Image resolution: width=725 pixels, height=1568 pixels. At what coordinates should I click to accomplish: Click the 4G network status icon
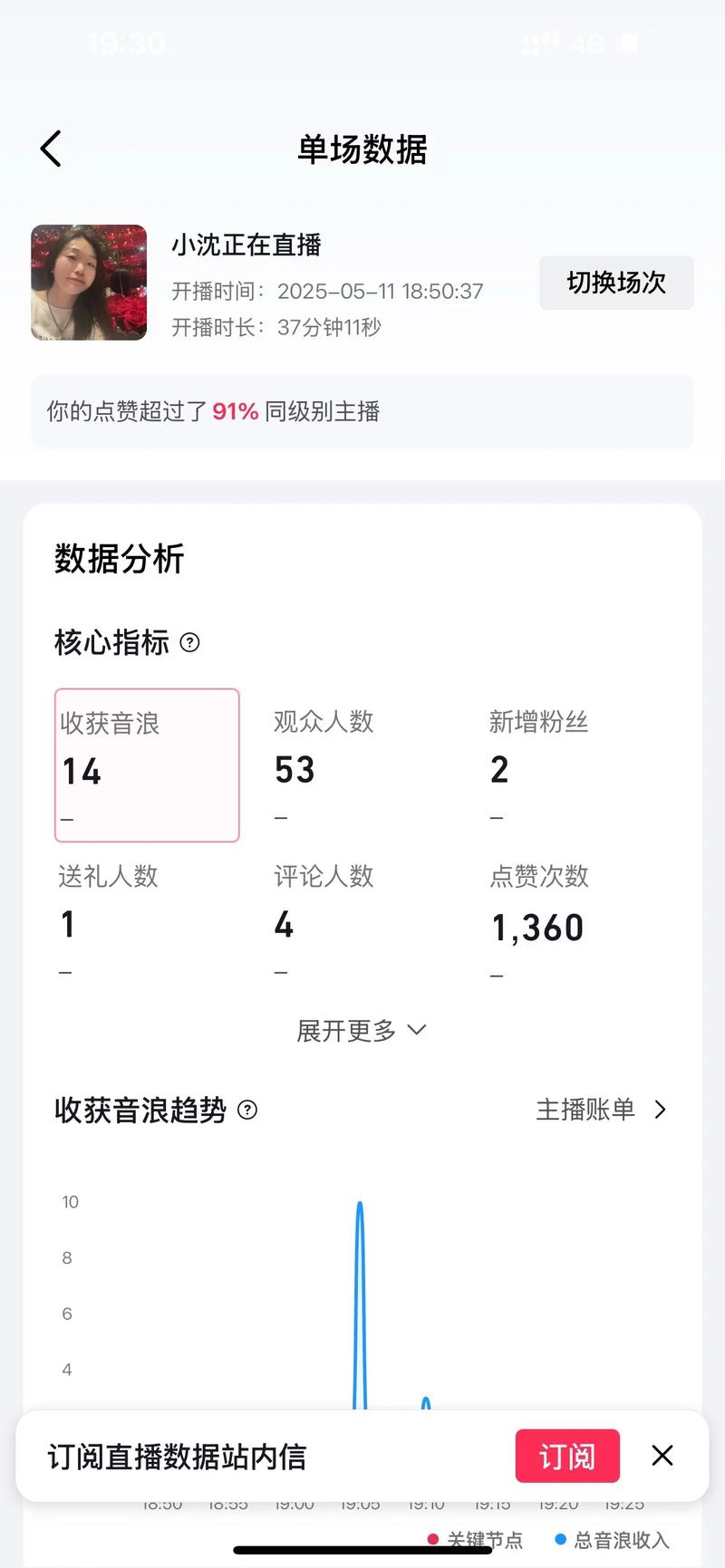click(587, 43)
